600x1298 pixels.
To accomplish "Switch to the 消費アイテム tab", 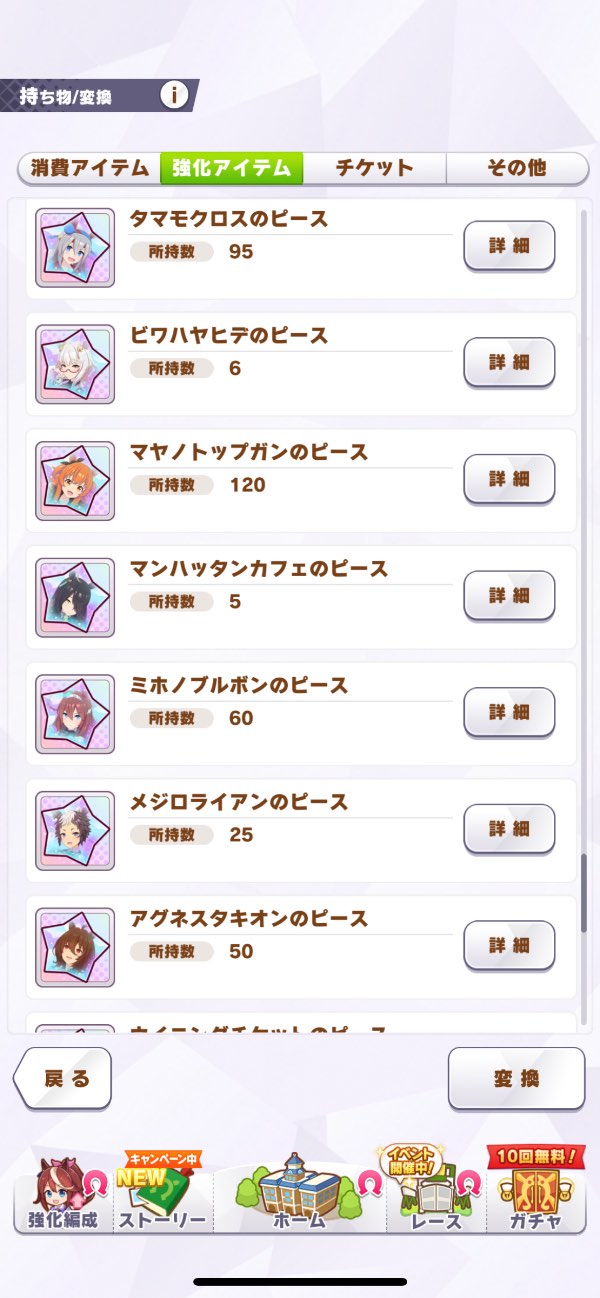I will tap(89, 168).
